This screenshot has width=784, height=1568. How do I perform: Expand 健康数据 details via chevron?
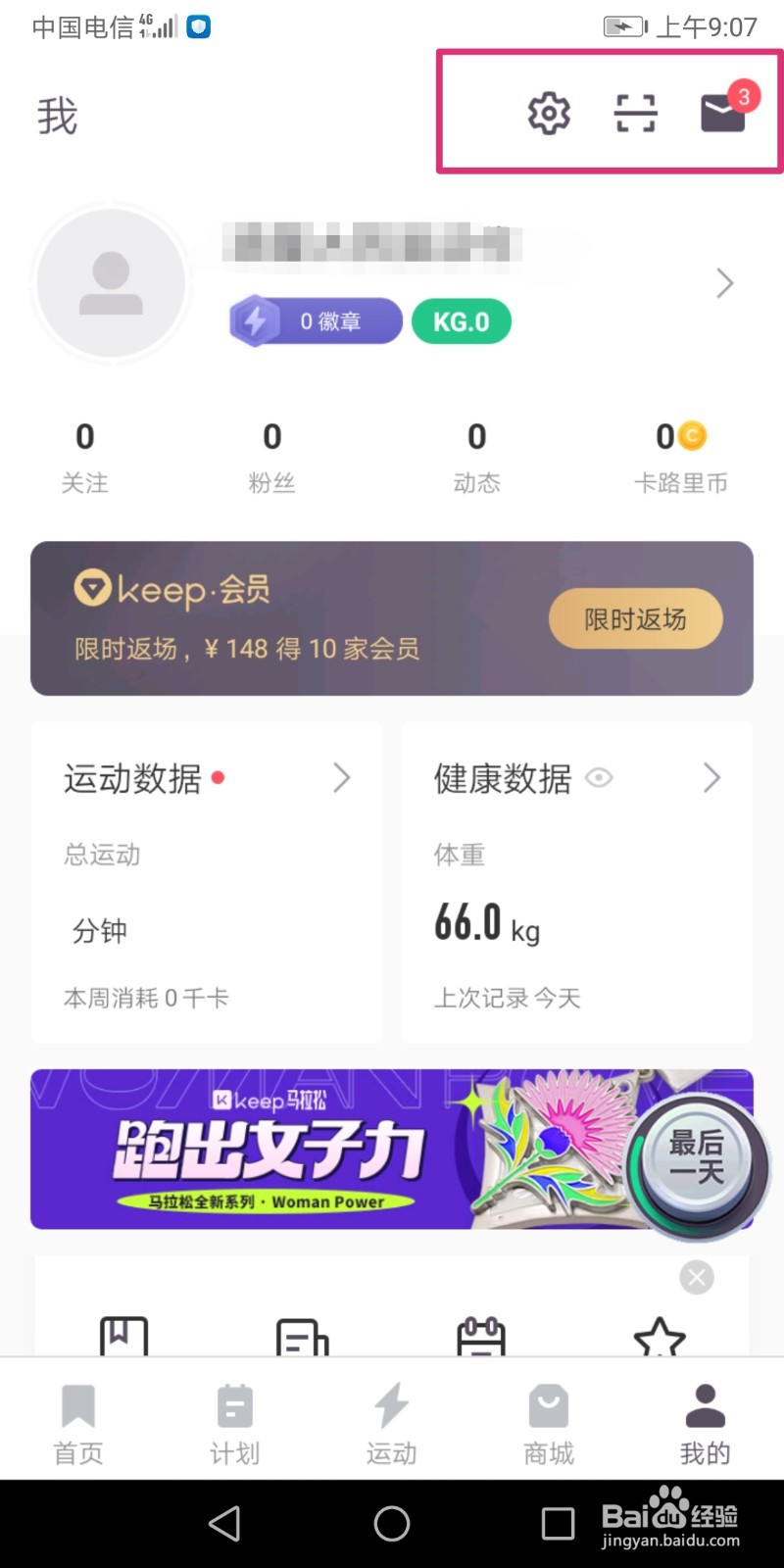(x=712, y=777)
